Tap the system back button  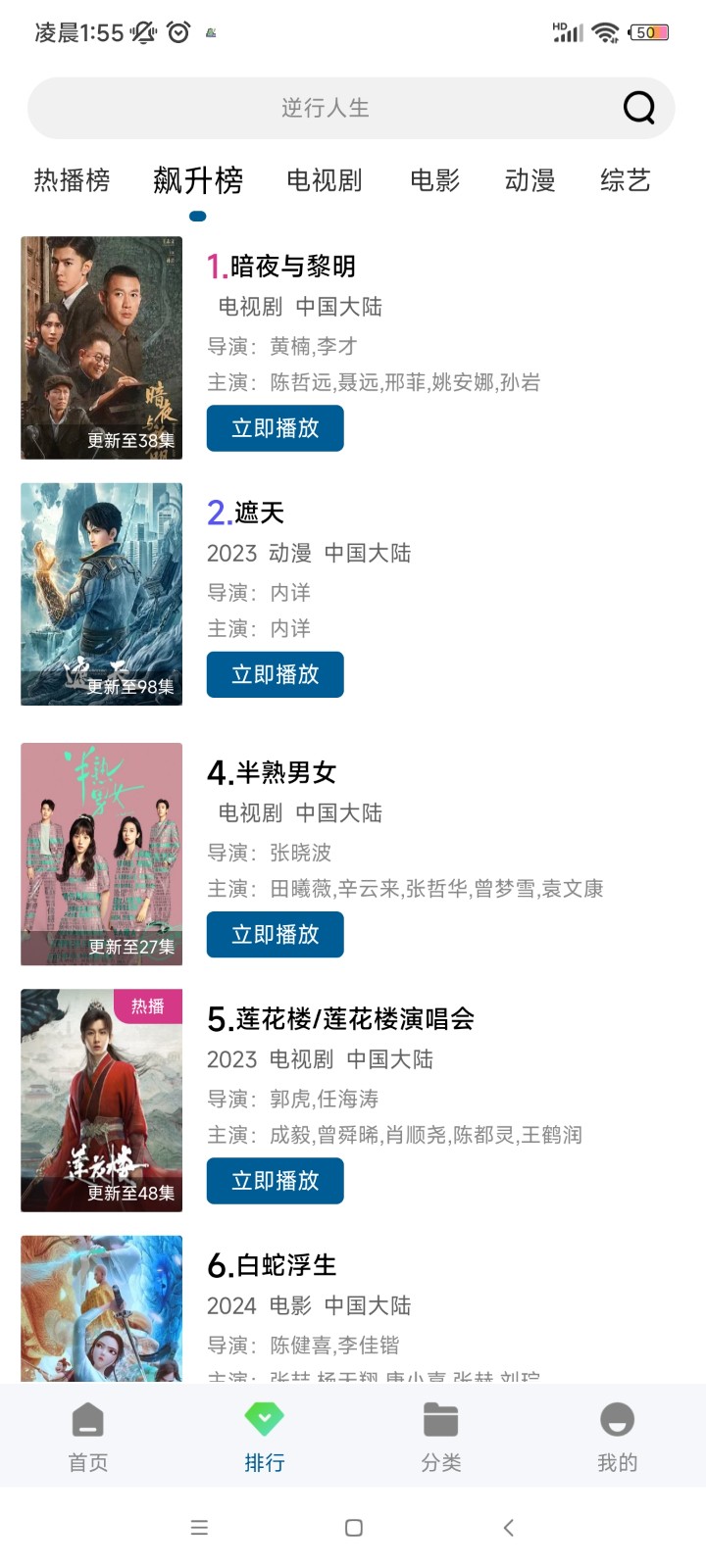tap(508, 1528)
